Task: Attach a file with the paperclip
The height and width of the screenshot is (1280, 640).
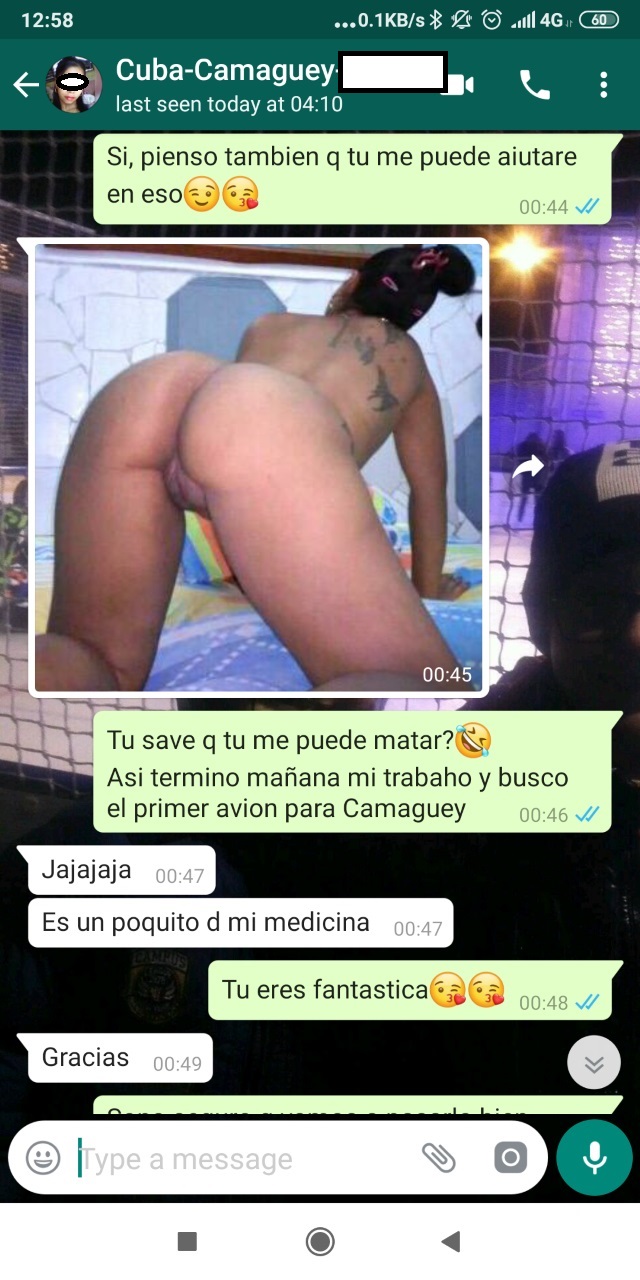Action: (x=439, y=1158)
